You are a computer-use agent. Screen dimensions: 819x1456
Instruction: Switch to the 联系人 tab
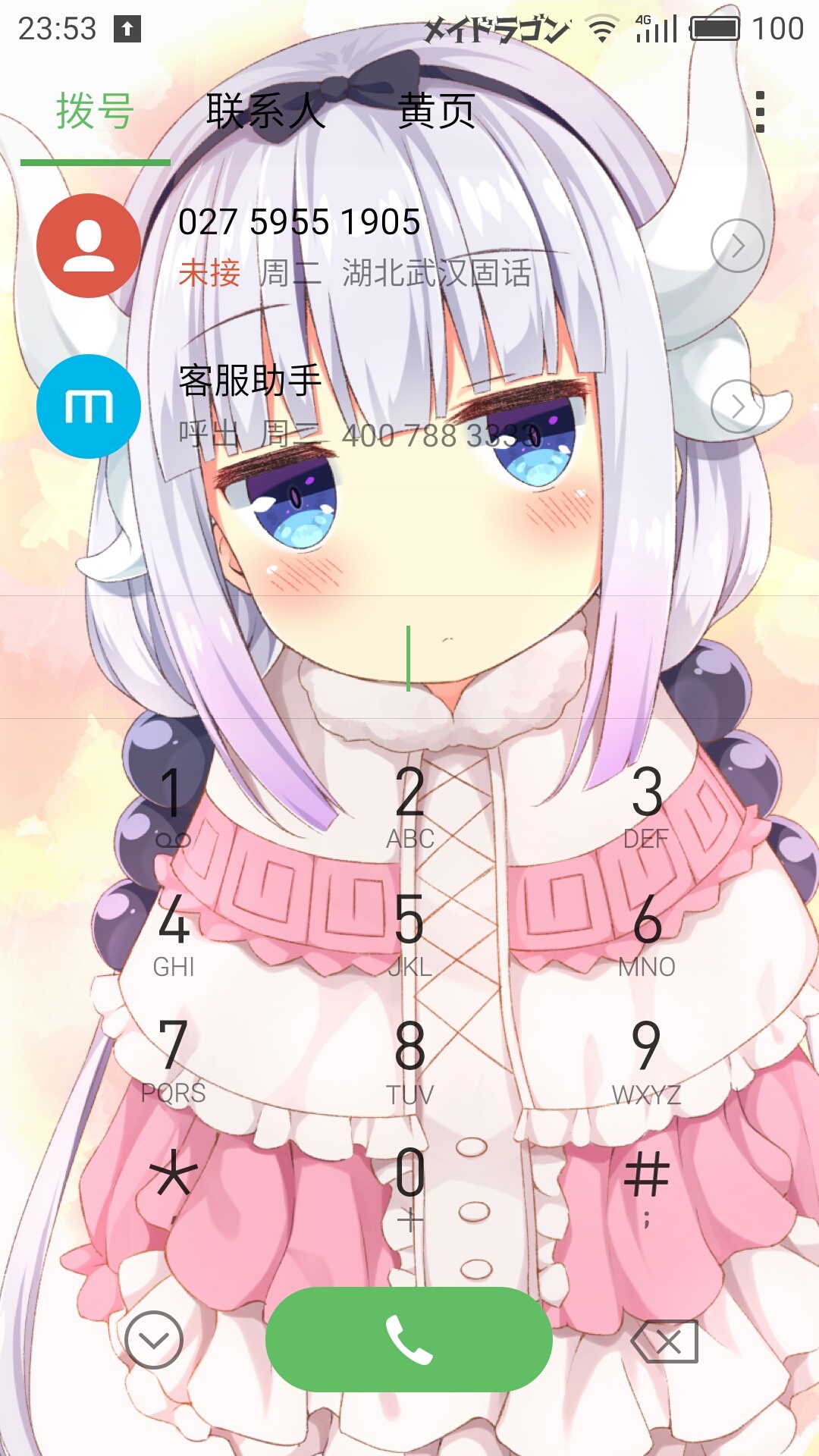(265, 111)
